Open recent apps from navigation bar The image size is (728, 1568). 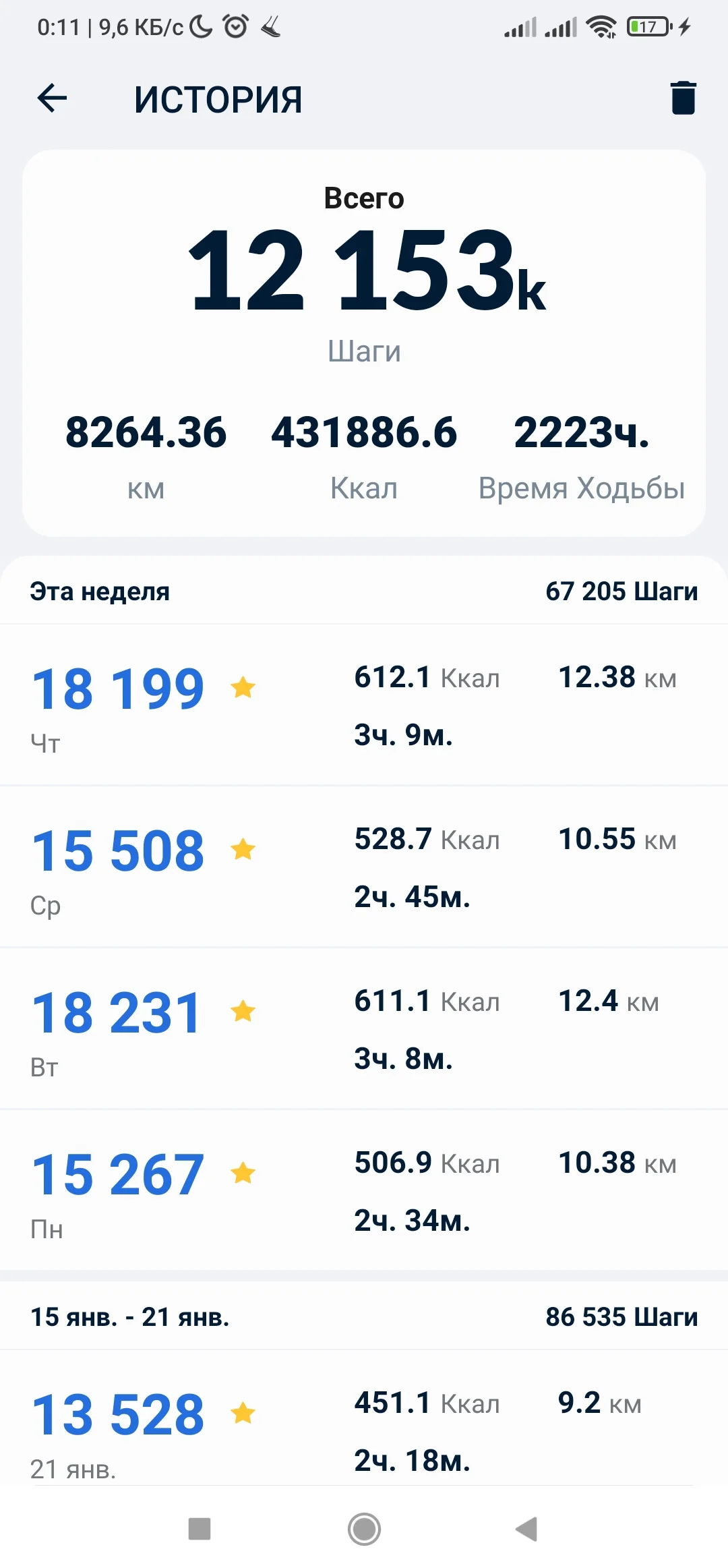point(200,1529)
